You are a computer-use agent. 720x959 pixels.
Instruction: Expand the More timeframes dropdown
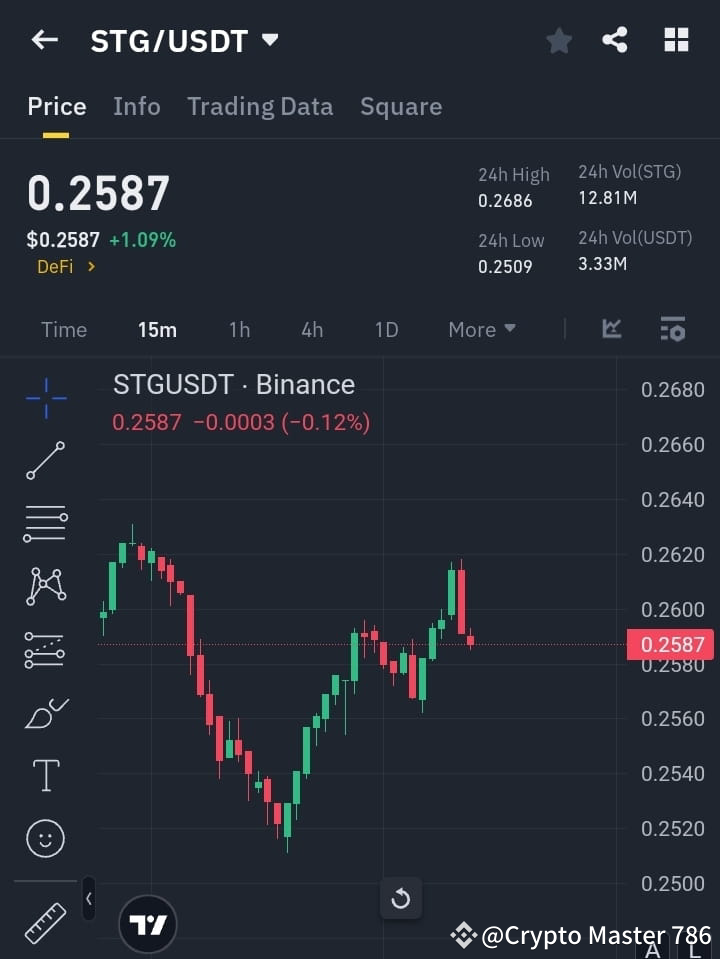tap(481, 329)
